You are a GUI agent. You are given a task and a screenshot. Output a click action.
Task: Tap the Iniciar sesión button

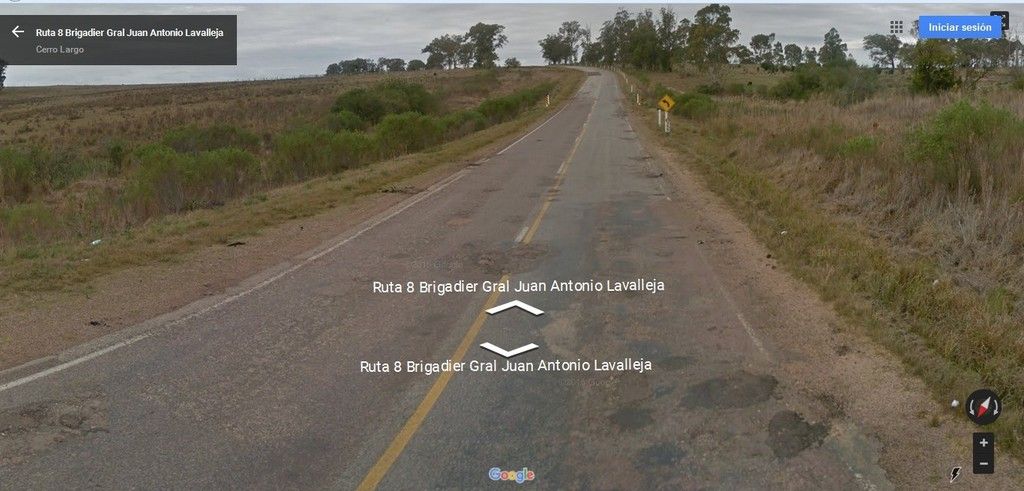click(x=959, y=27)
